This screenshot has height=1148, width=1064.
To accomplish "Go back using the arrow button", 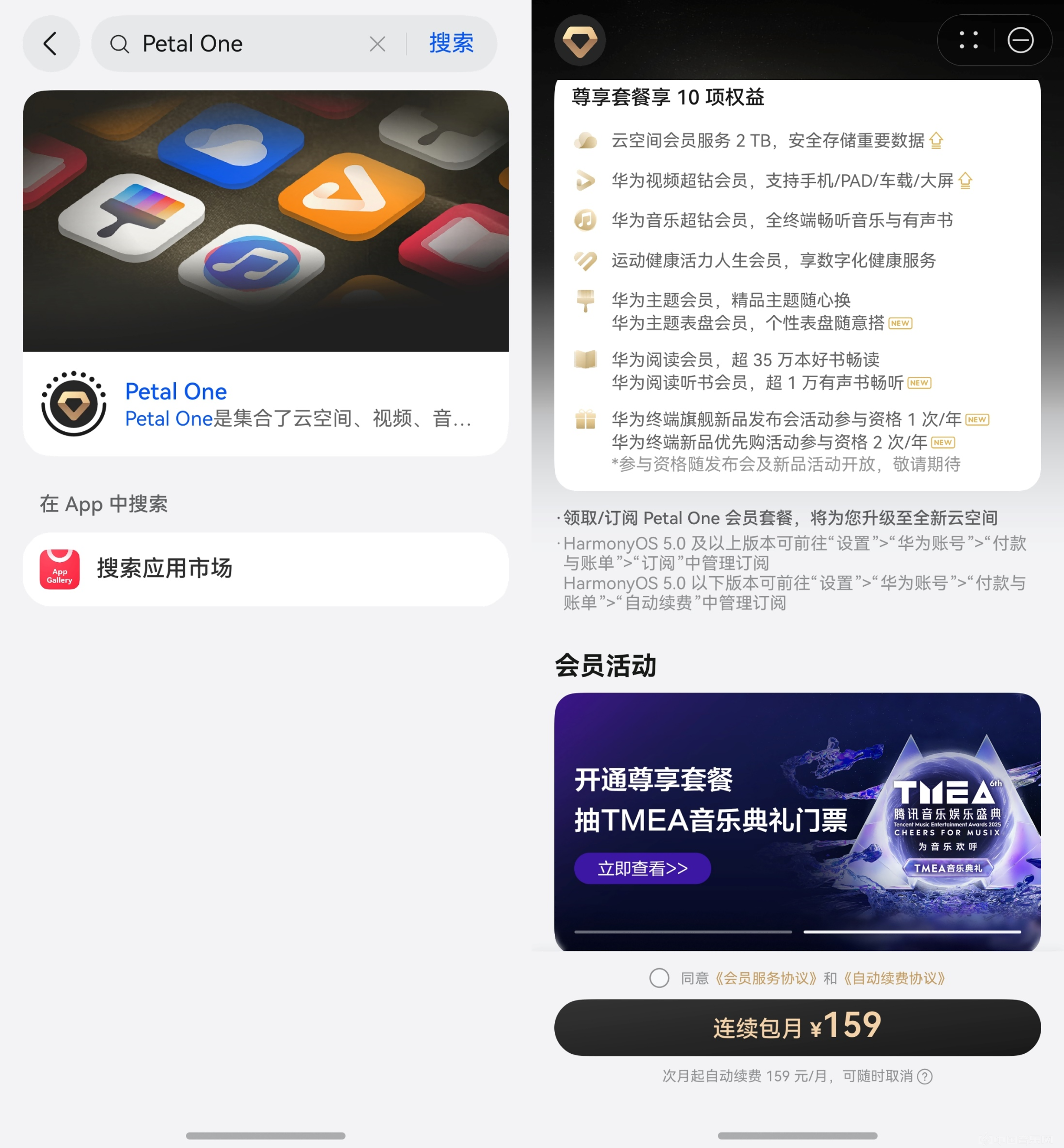I will click(x=51, y=44).
